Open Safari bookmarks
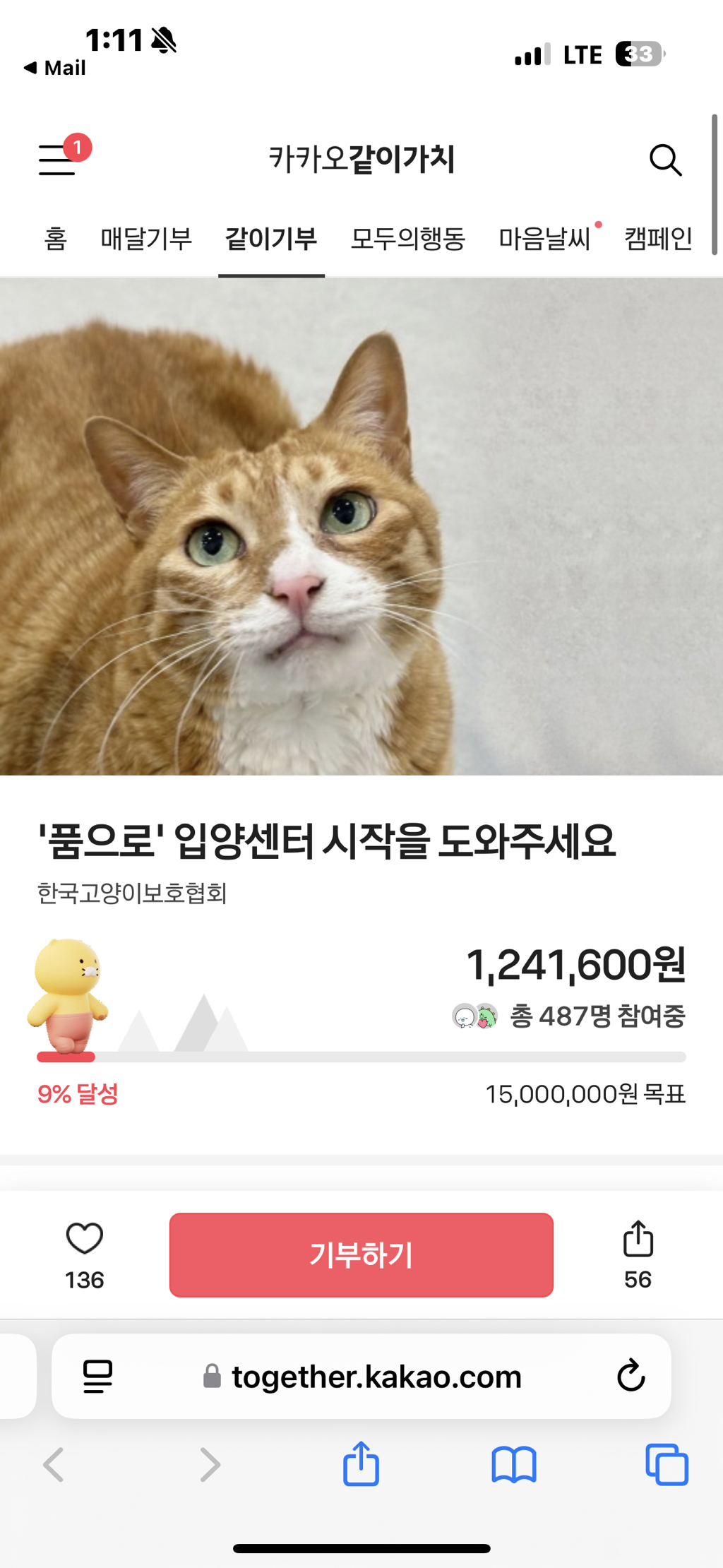723x1568 pixels. pos(513,1464)
